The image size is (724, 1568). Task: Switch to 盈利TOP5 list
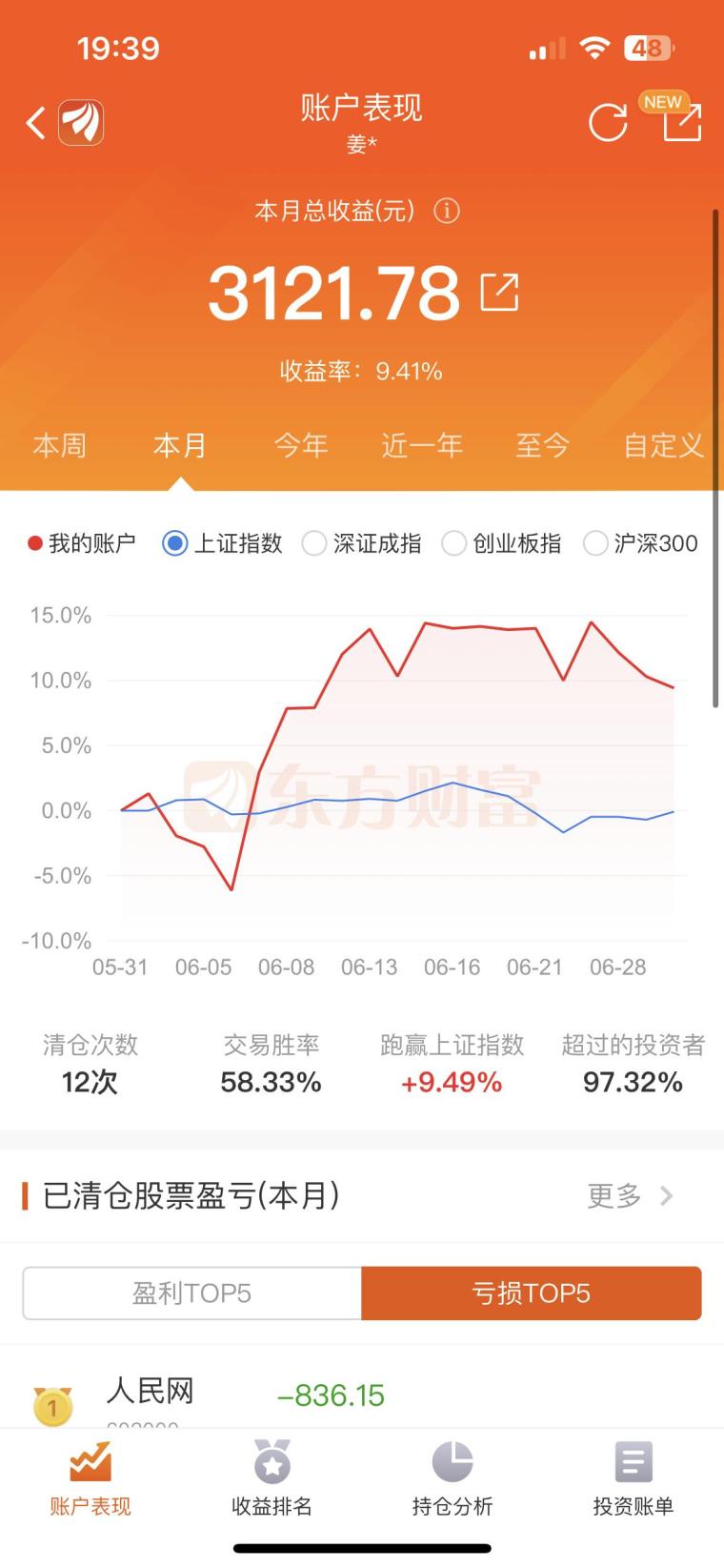[191, 1293]
